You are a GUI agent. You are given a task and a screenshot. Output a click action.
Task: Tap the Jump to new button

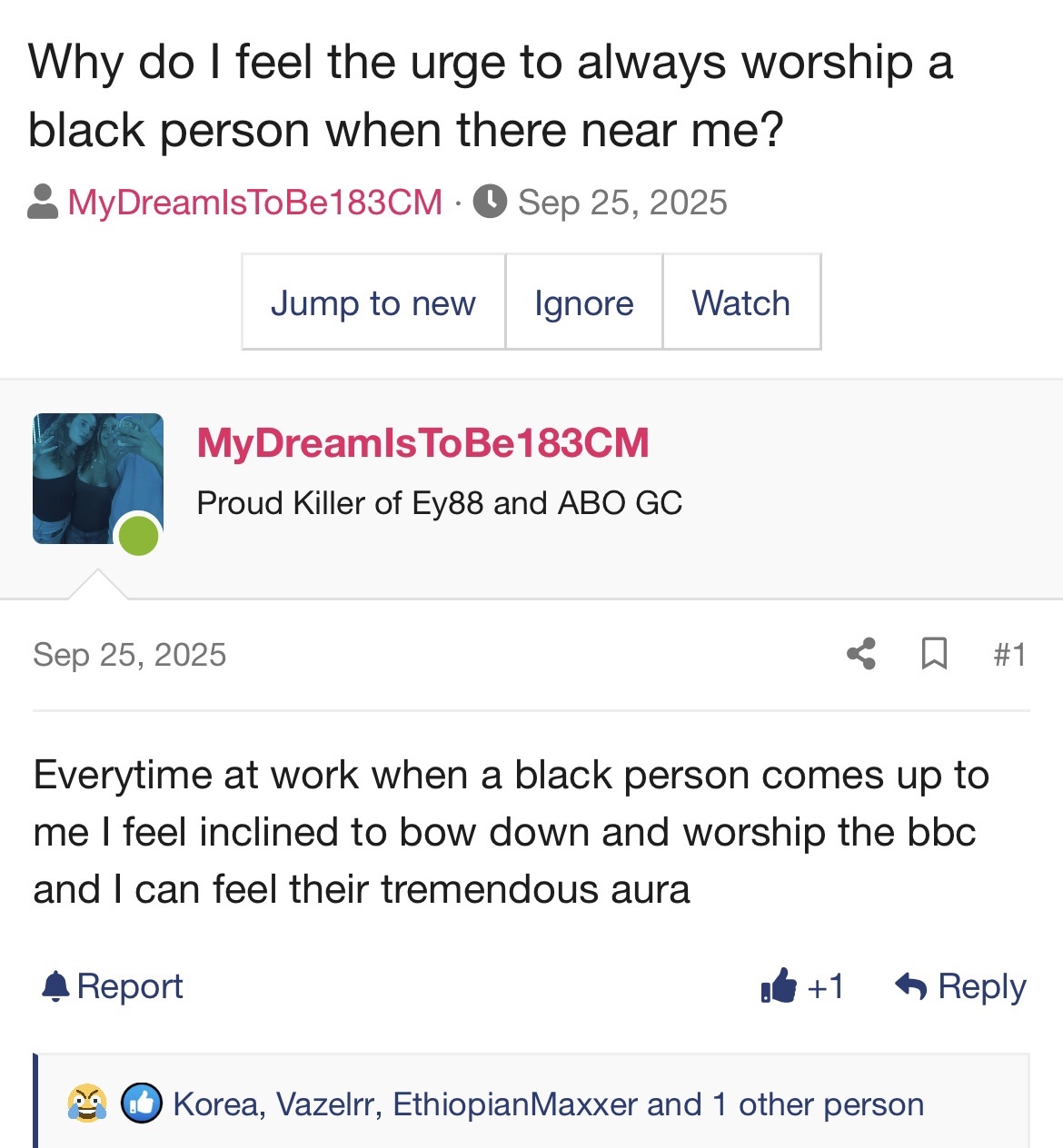[x=373, y=302]
